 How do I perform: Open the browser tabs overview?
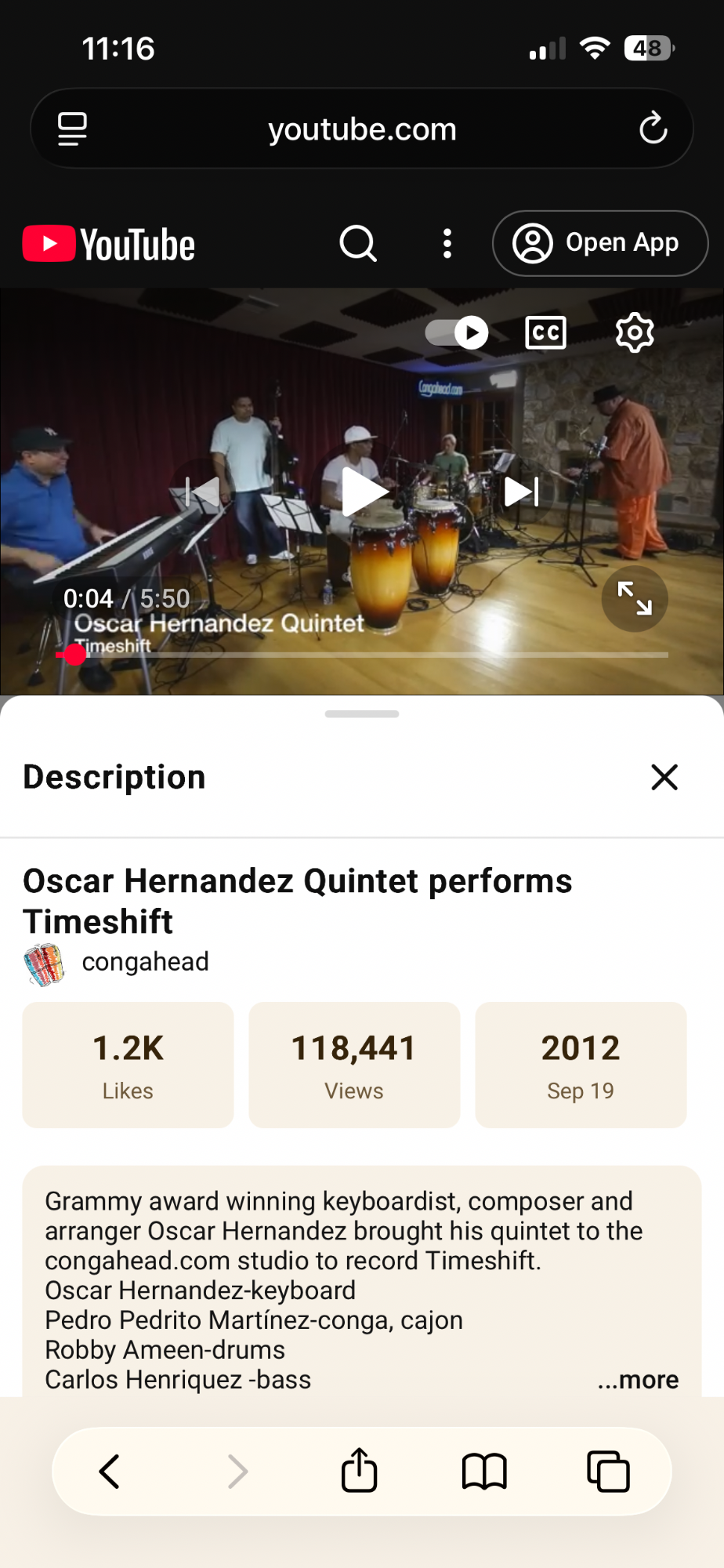609,1471
